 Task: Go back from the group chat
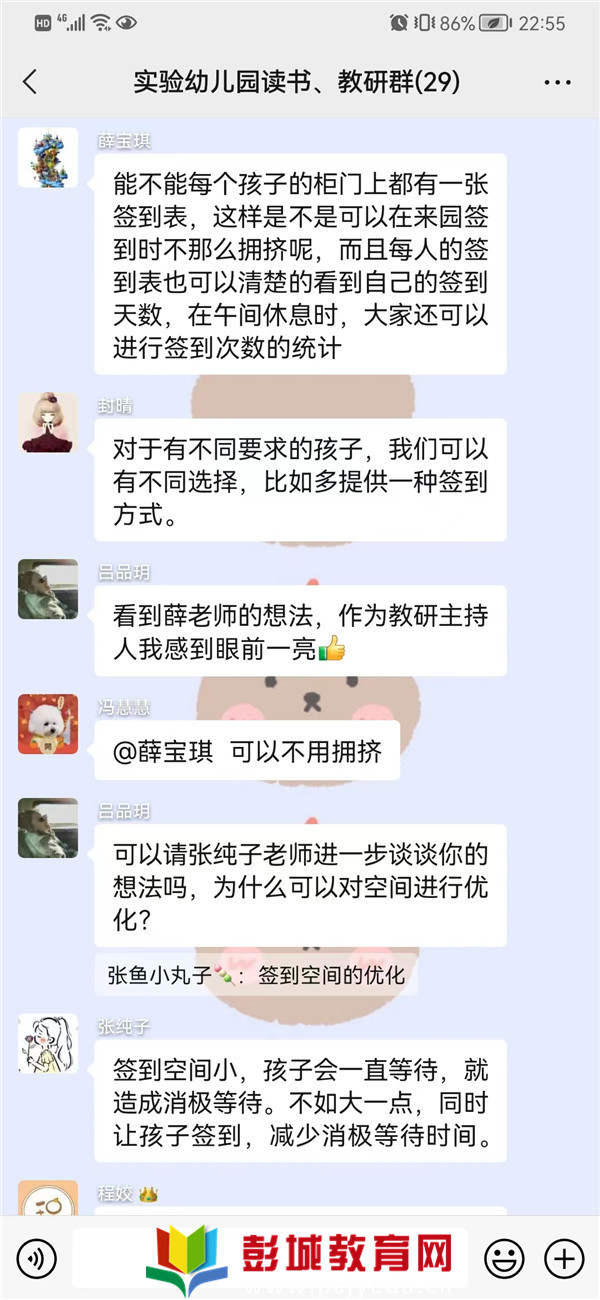(30, 82)
